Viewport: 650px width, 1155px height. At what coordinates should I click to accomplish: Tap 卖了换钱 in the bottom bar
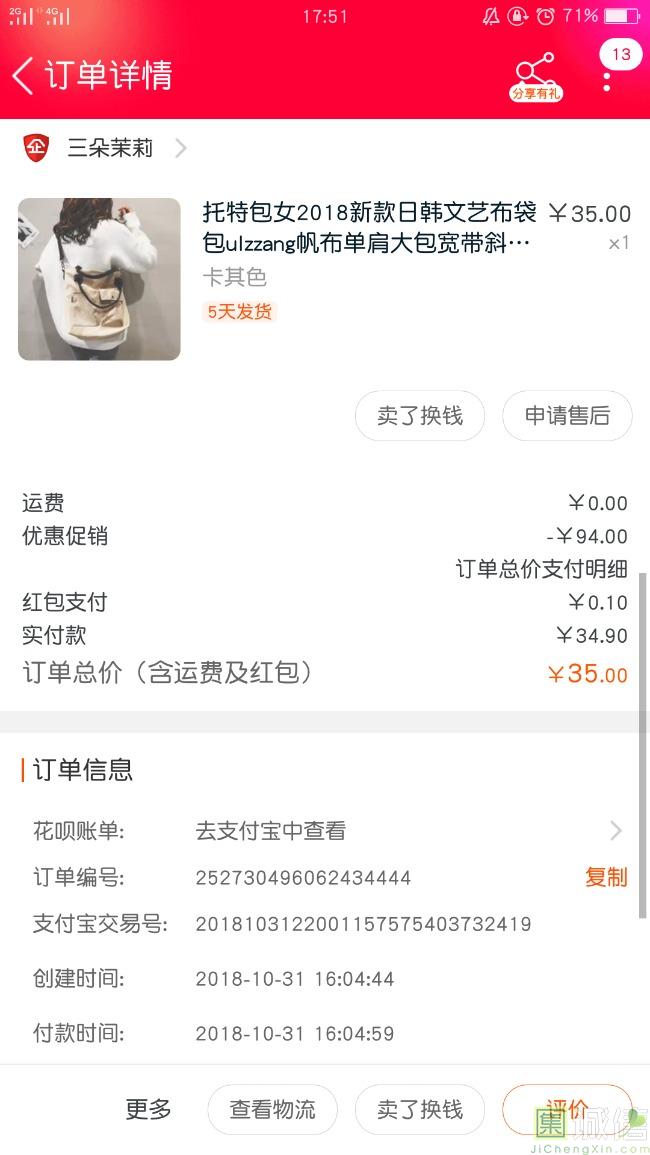(420, 1109)
